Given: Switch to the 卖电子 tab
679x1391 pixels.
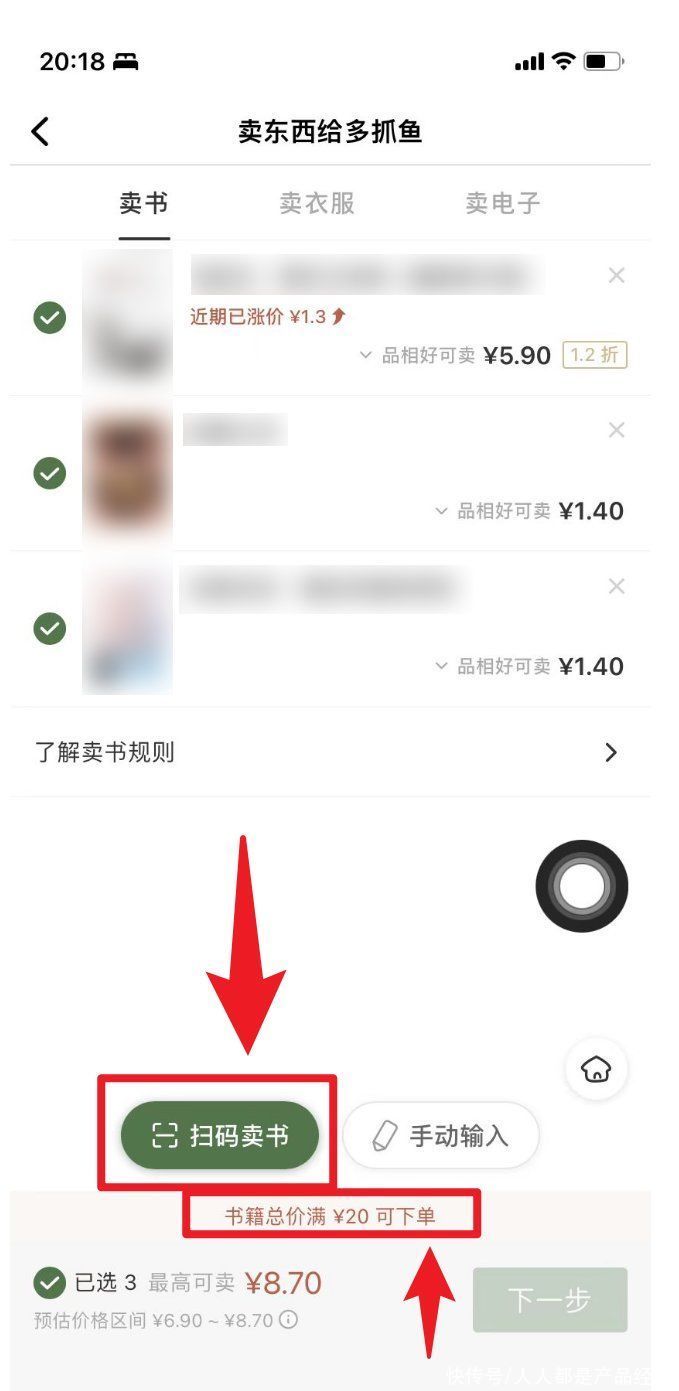Looking at the screenshot, I should tap(502, 204).
